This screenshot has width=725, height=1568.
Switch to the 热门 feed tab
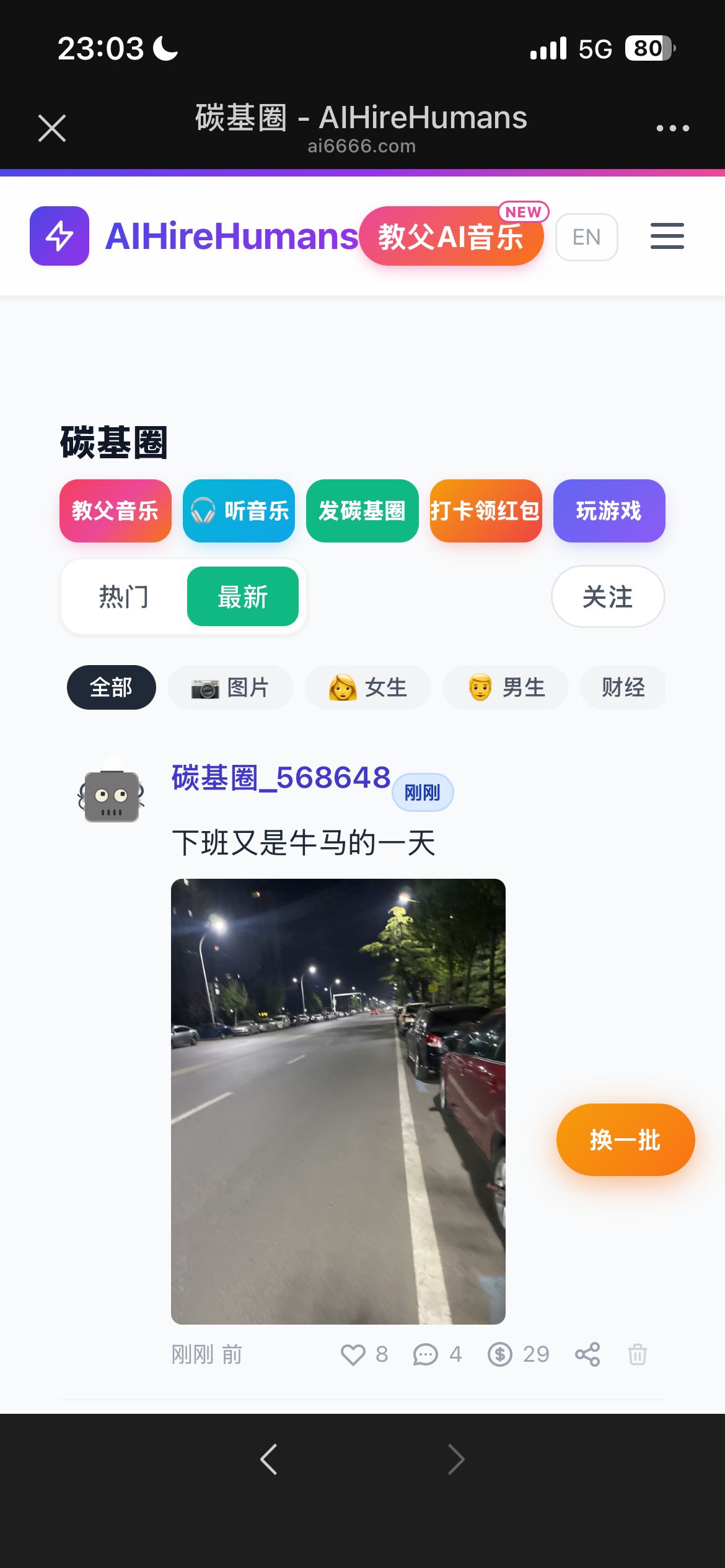pos(124,596)
